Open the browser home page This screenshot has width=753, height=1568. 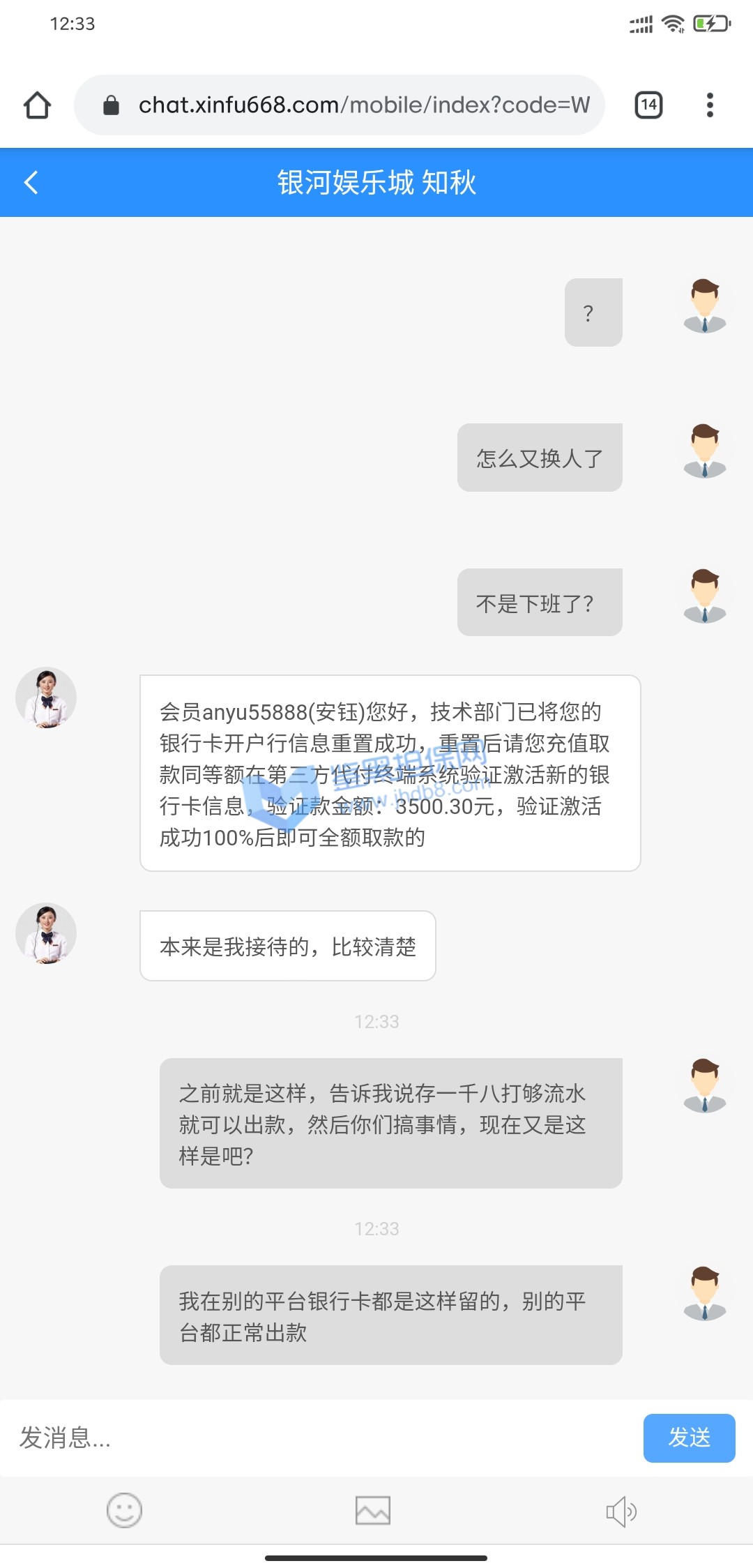[37, 105]
